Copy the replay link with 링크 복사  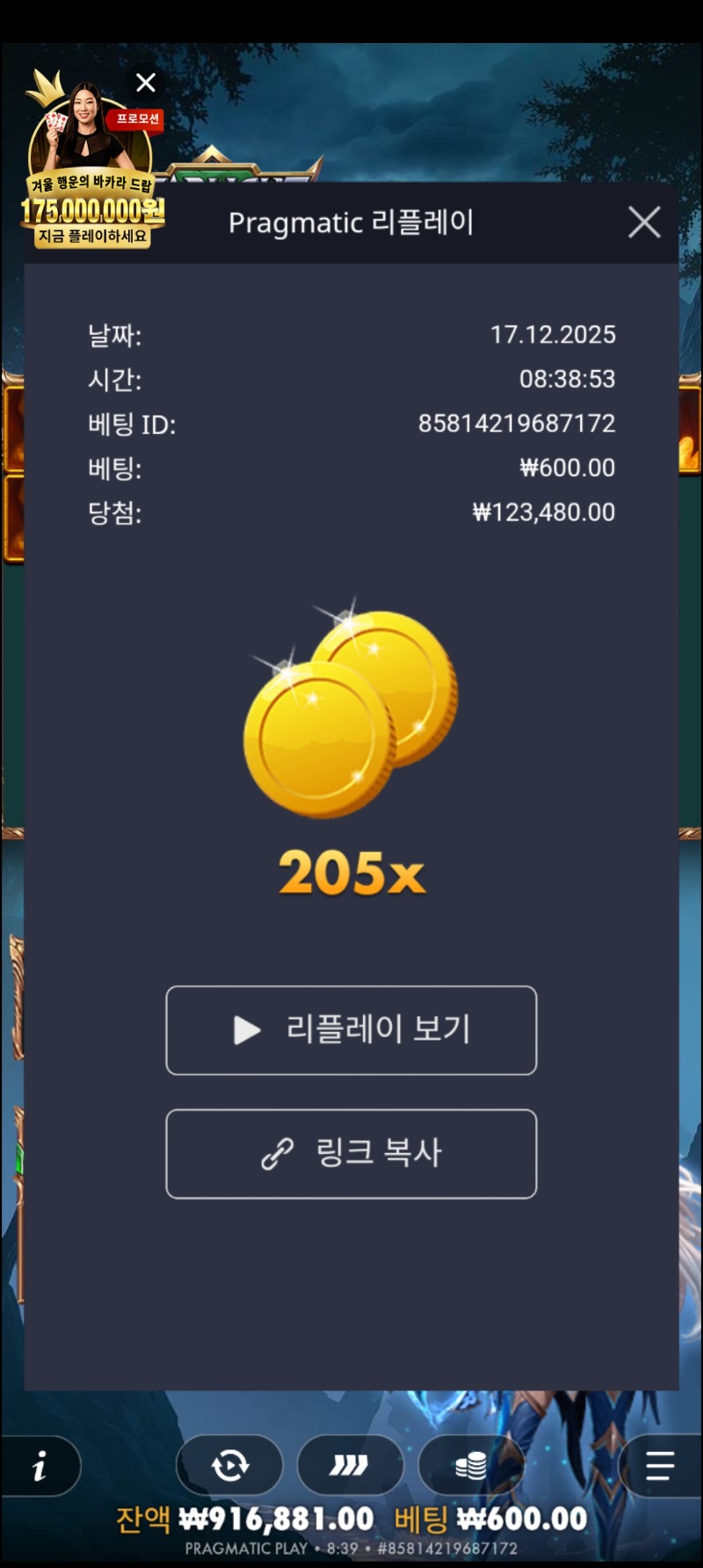point(351,1153)
